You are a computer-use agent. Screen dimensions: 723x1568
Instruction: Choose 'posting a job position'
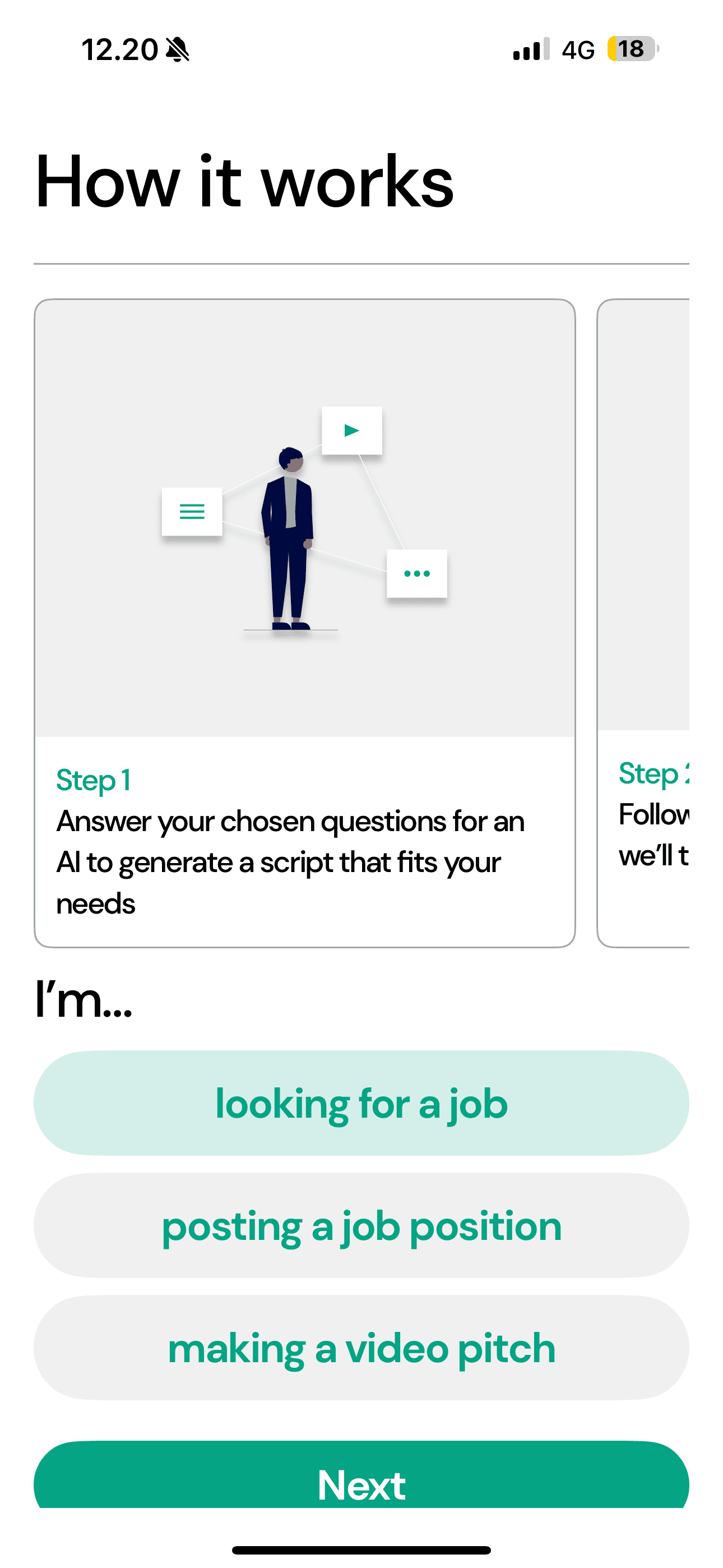point(361,1225)
